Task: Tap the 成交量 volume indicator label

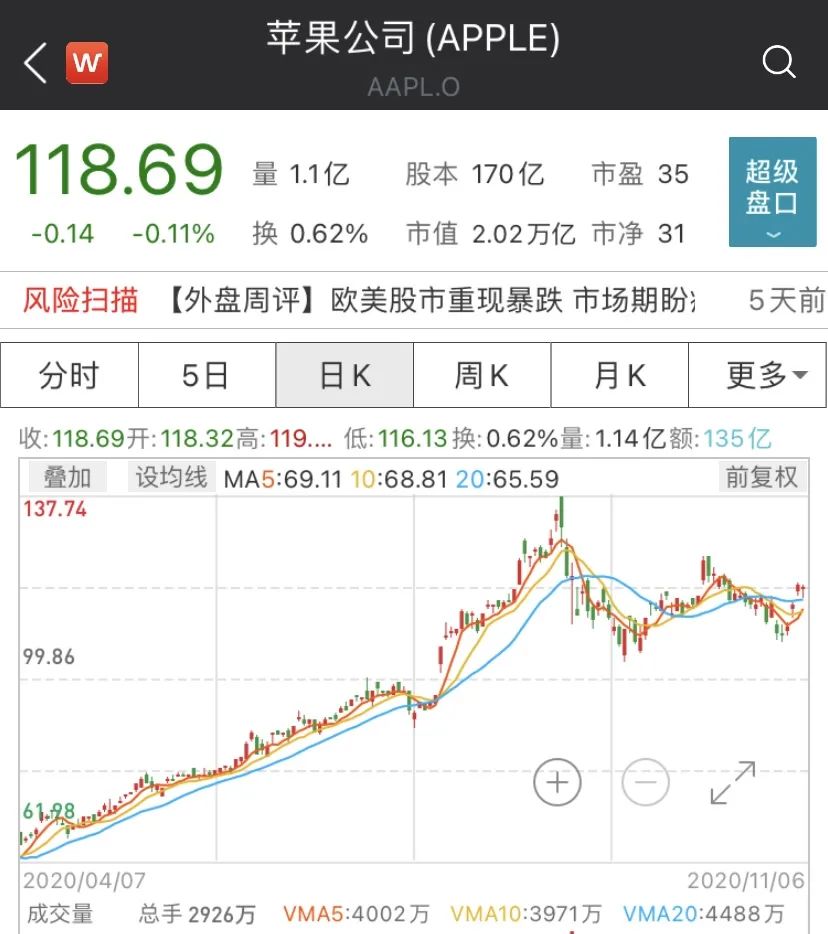Action: pos(58,914)
